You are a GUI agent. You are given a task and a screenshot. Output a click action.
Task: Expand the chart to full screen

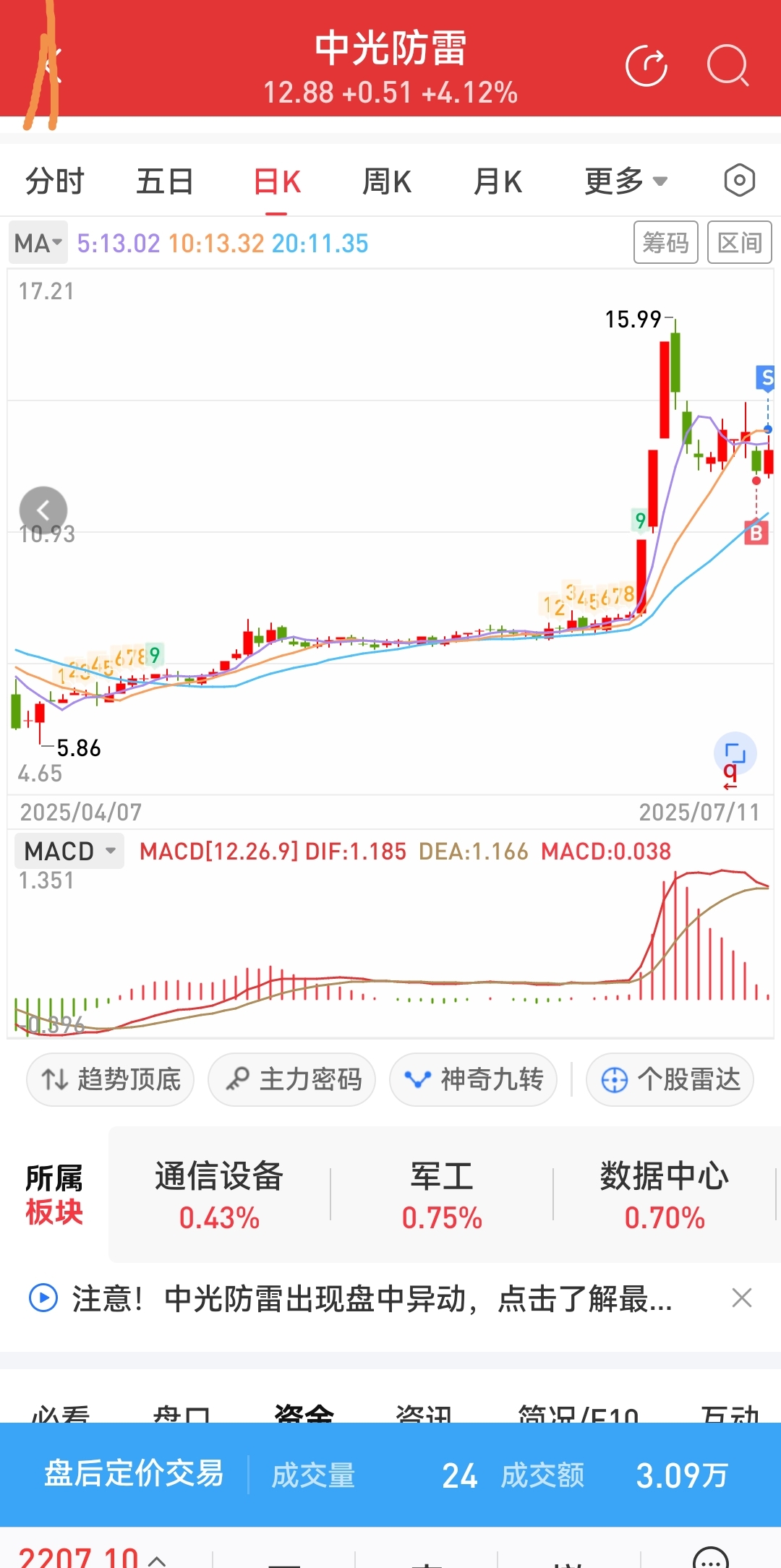[x=735, y=753]
